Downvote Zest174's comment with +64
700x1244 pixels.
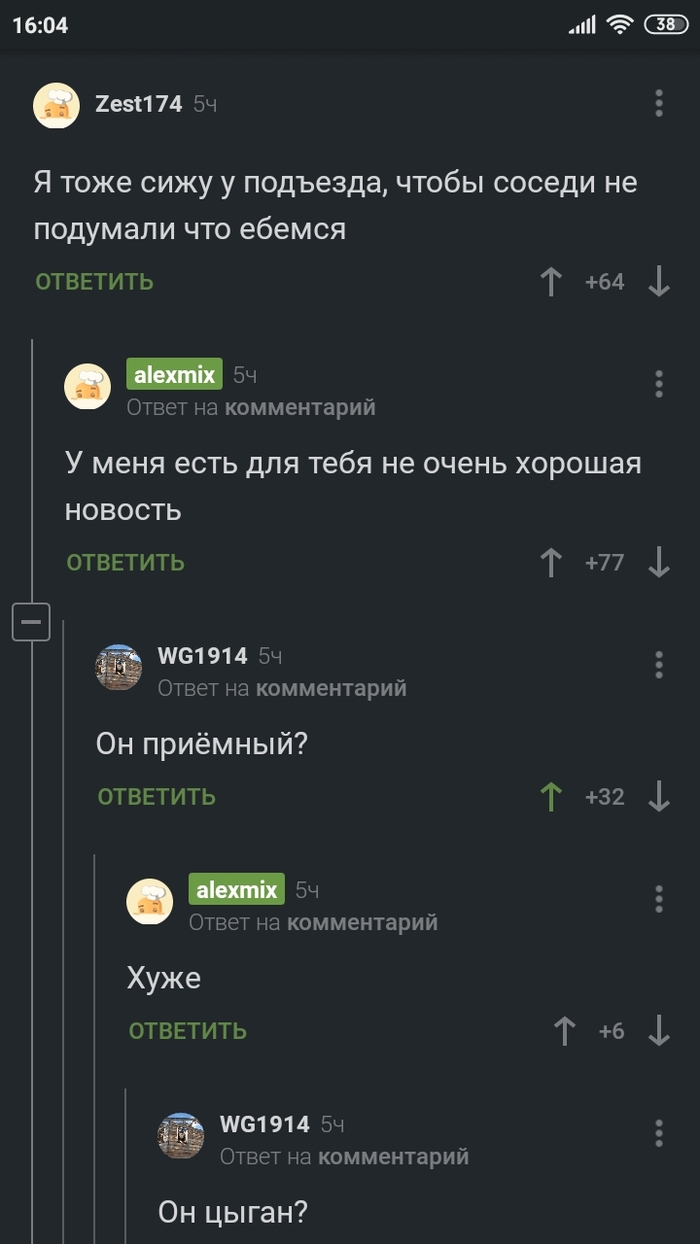[x=658, y=282]
